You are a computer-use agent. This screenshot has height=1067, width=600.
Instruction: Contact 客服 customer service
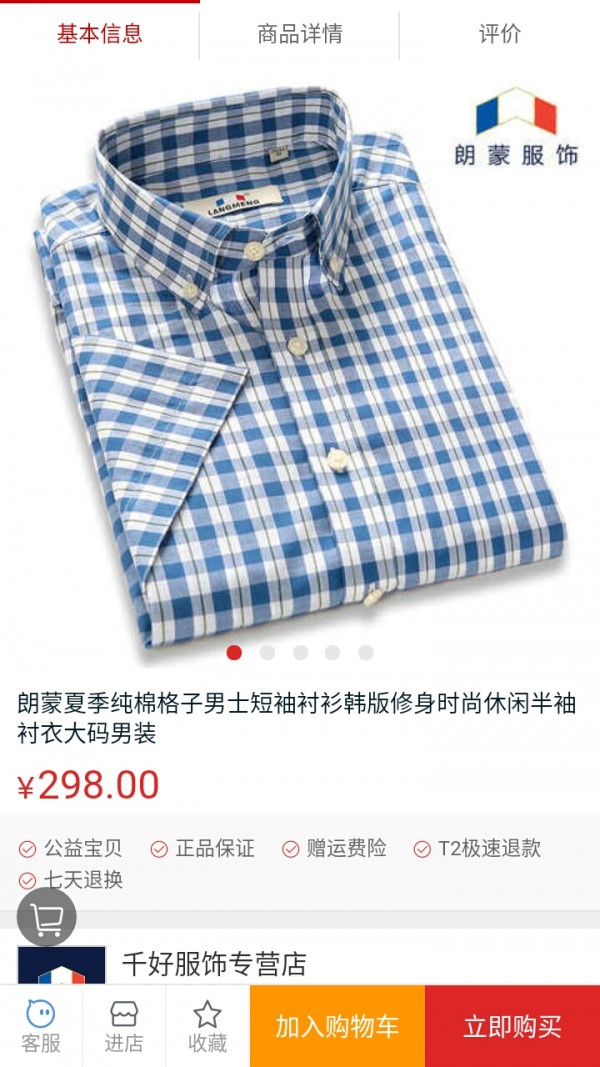[41, 1026]
